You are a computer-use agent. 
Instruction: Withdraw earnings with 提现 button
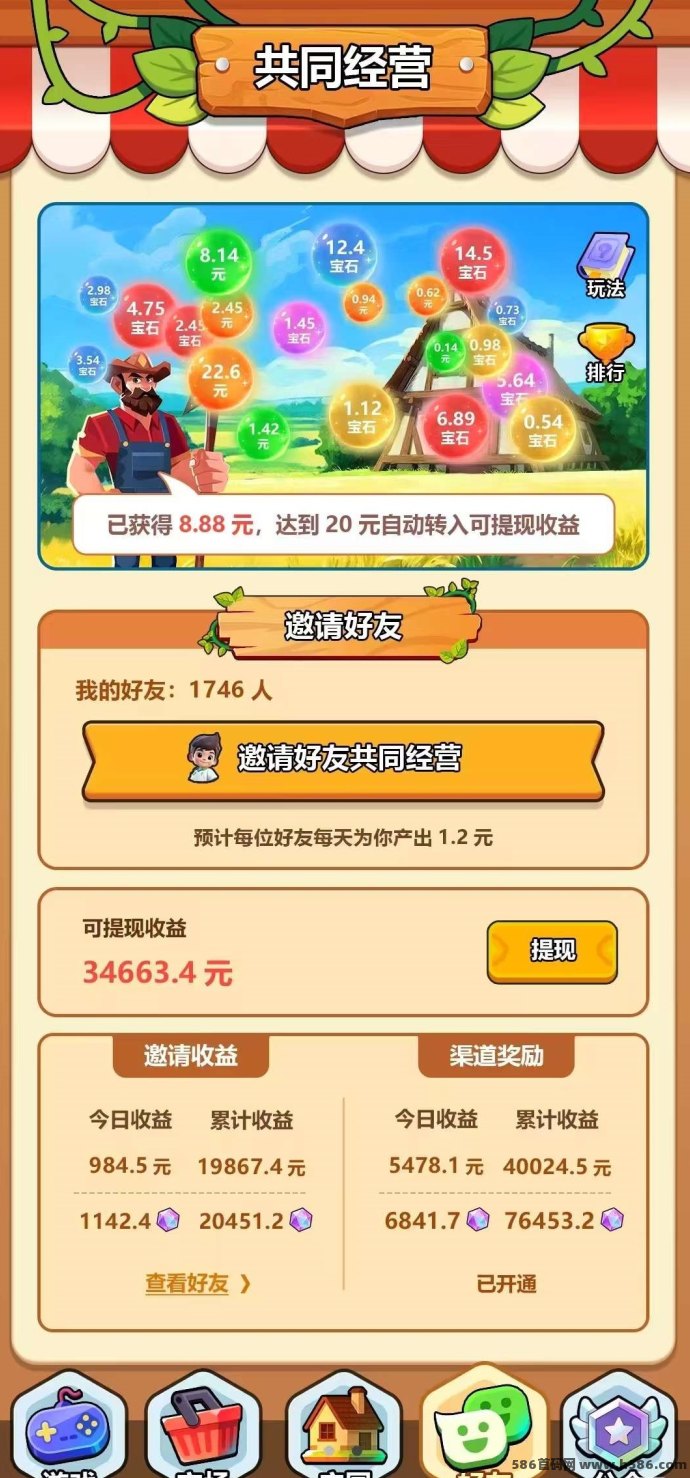tap(552, 950)
